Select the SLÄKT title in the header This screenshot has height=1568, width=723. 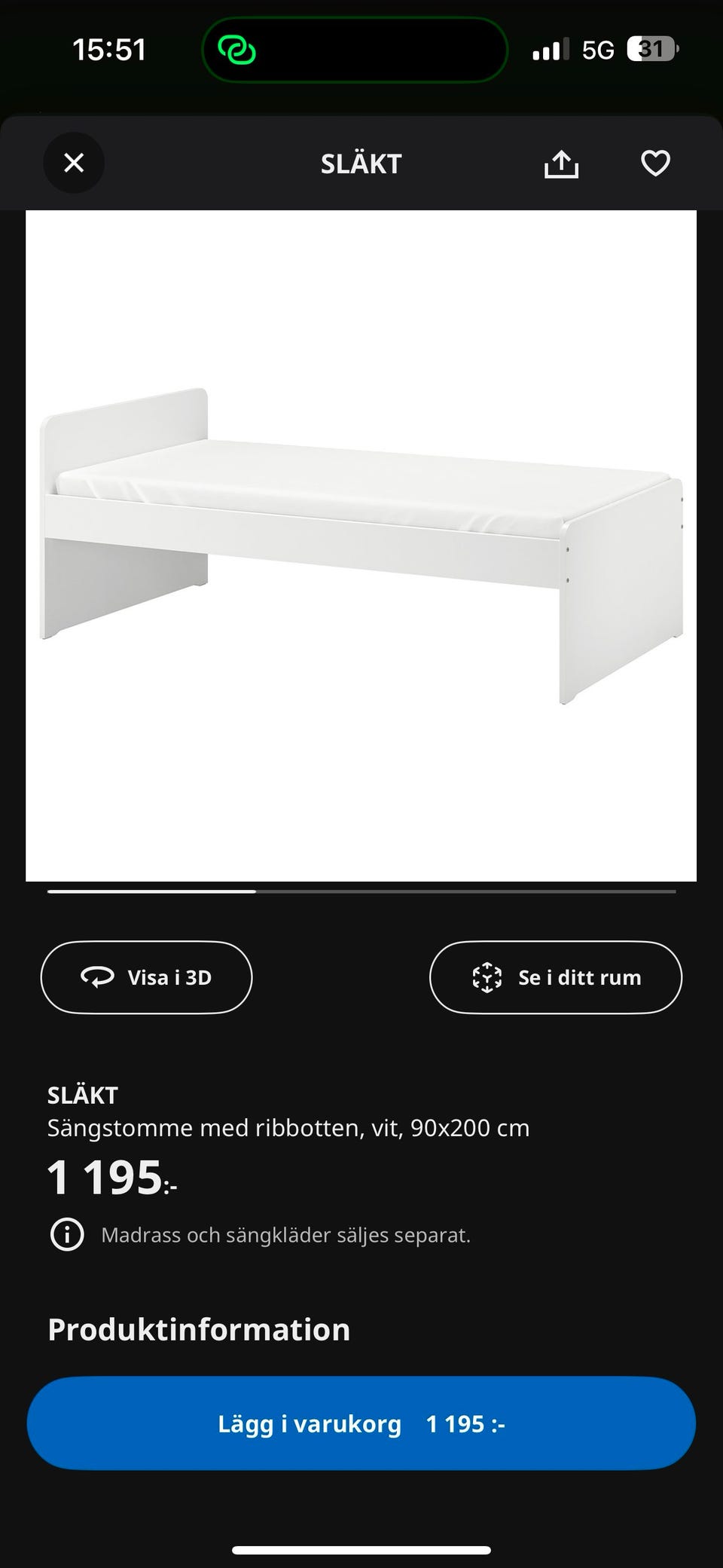click(x=361, y=163)
